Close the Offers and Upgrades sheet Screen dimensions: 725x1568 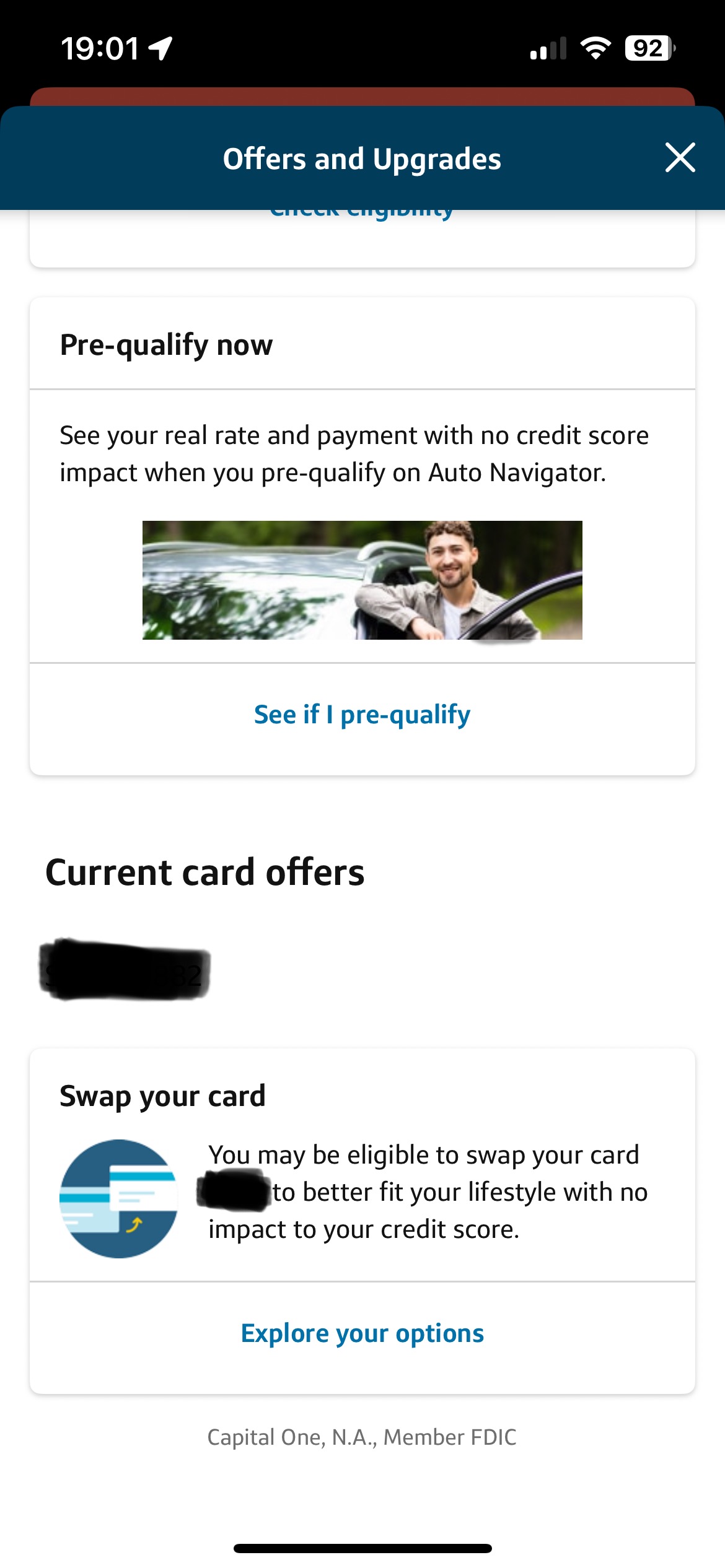point(680,157)
